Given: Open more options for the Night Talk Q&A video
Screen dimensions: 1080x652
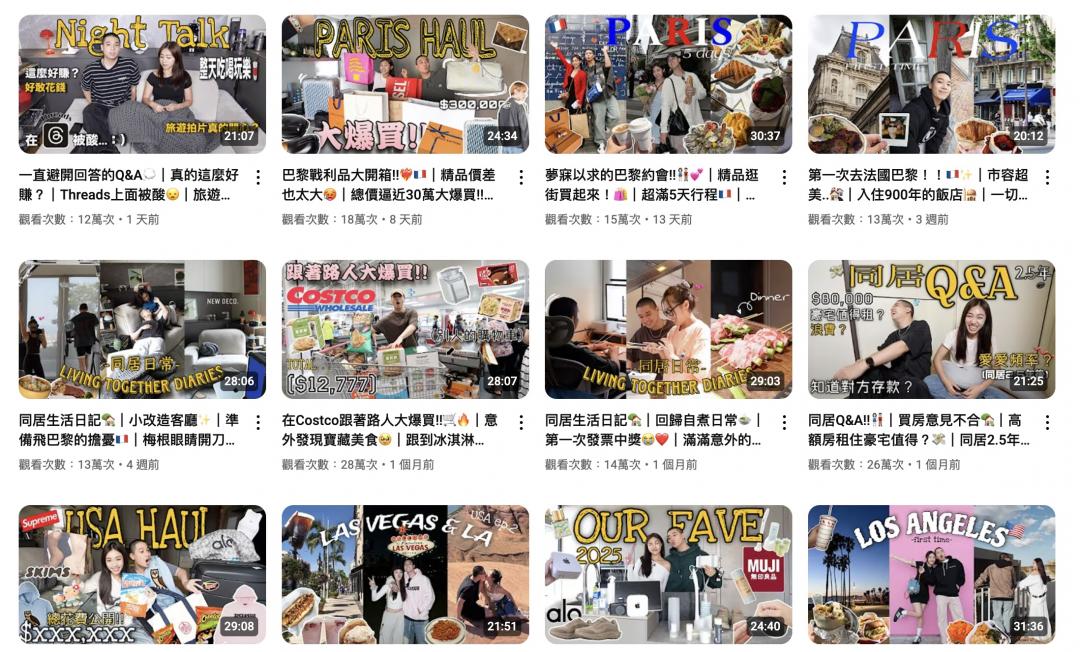Looking at the screenshot, I should [258, 177].
